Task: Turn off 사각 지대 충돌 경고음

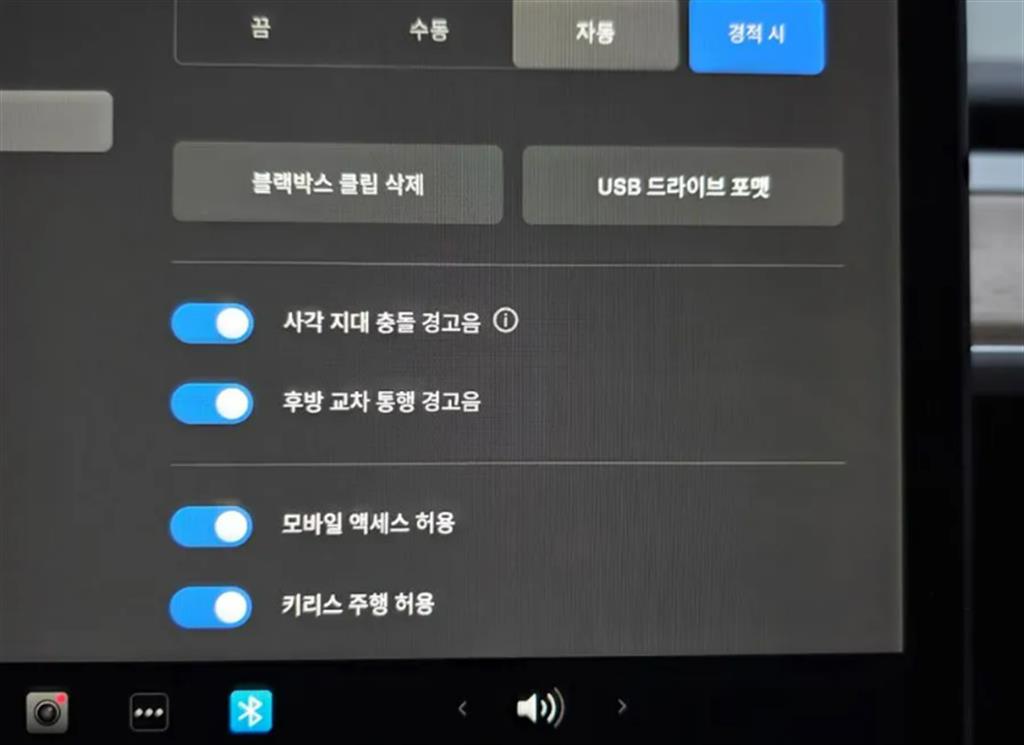Action: click(x=212, y=324)
